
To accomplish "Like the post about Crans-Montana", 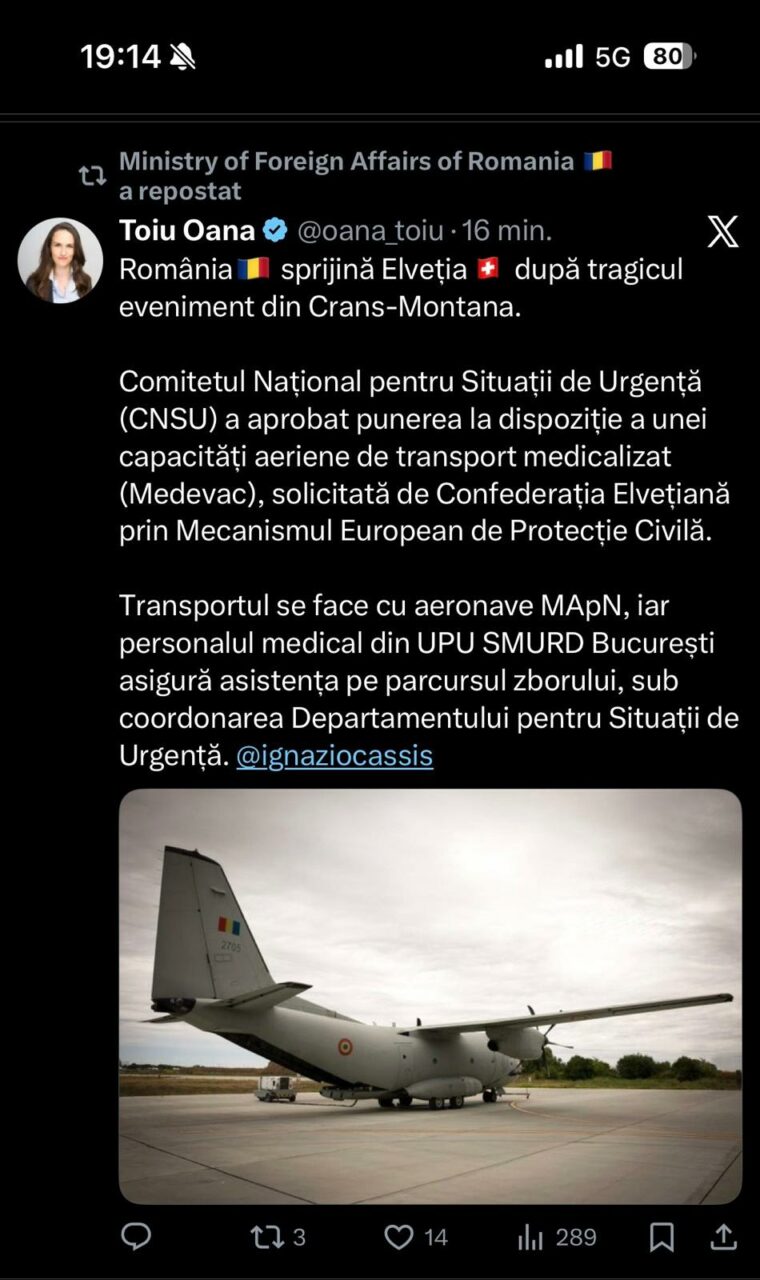I will [x=400, y=1237].
